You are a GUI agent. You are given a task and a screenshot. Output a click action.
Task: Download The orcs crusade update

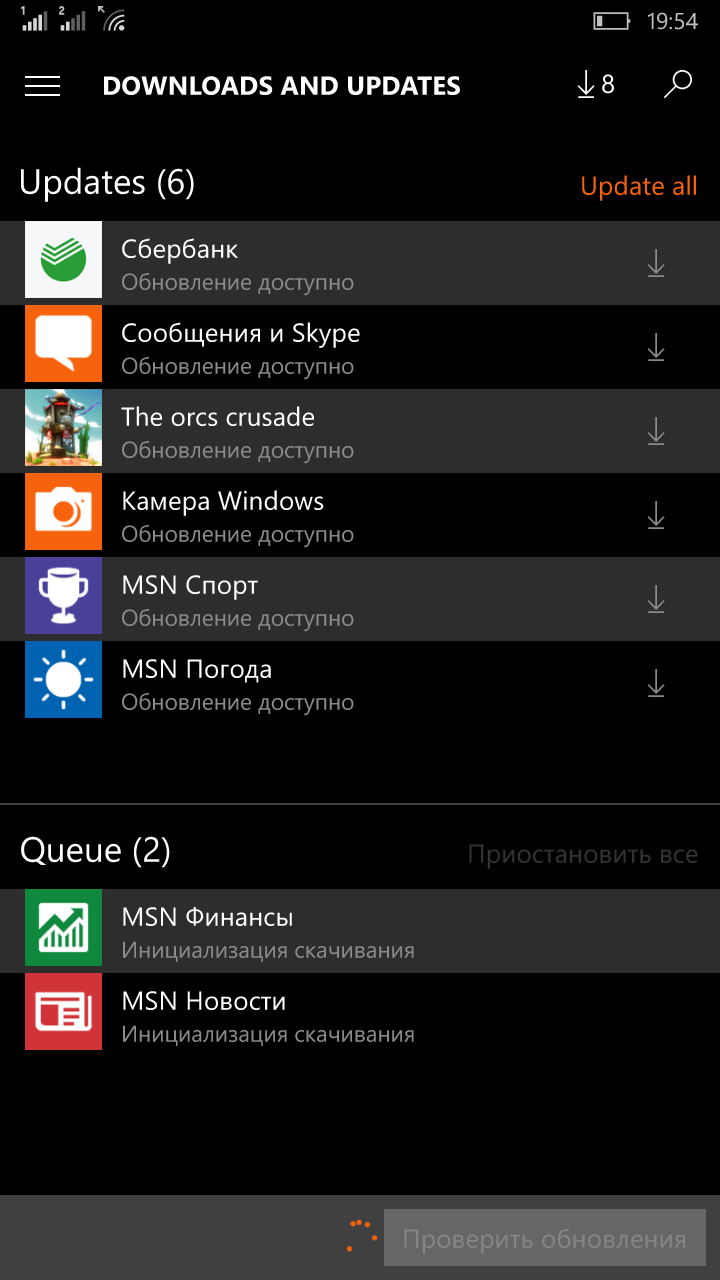(656, 431)
